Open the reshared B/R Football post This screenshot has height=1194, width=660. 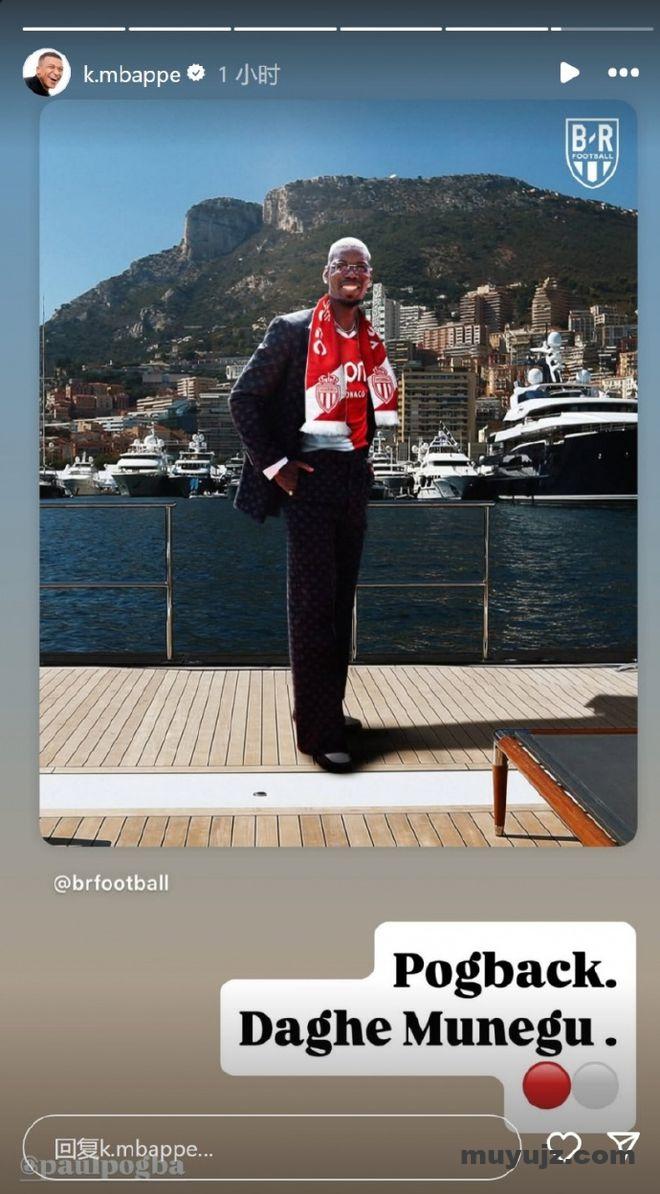338,470
